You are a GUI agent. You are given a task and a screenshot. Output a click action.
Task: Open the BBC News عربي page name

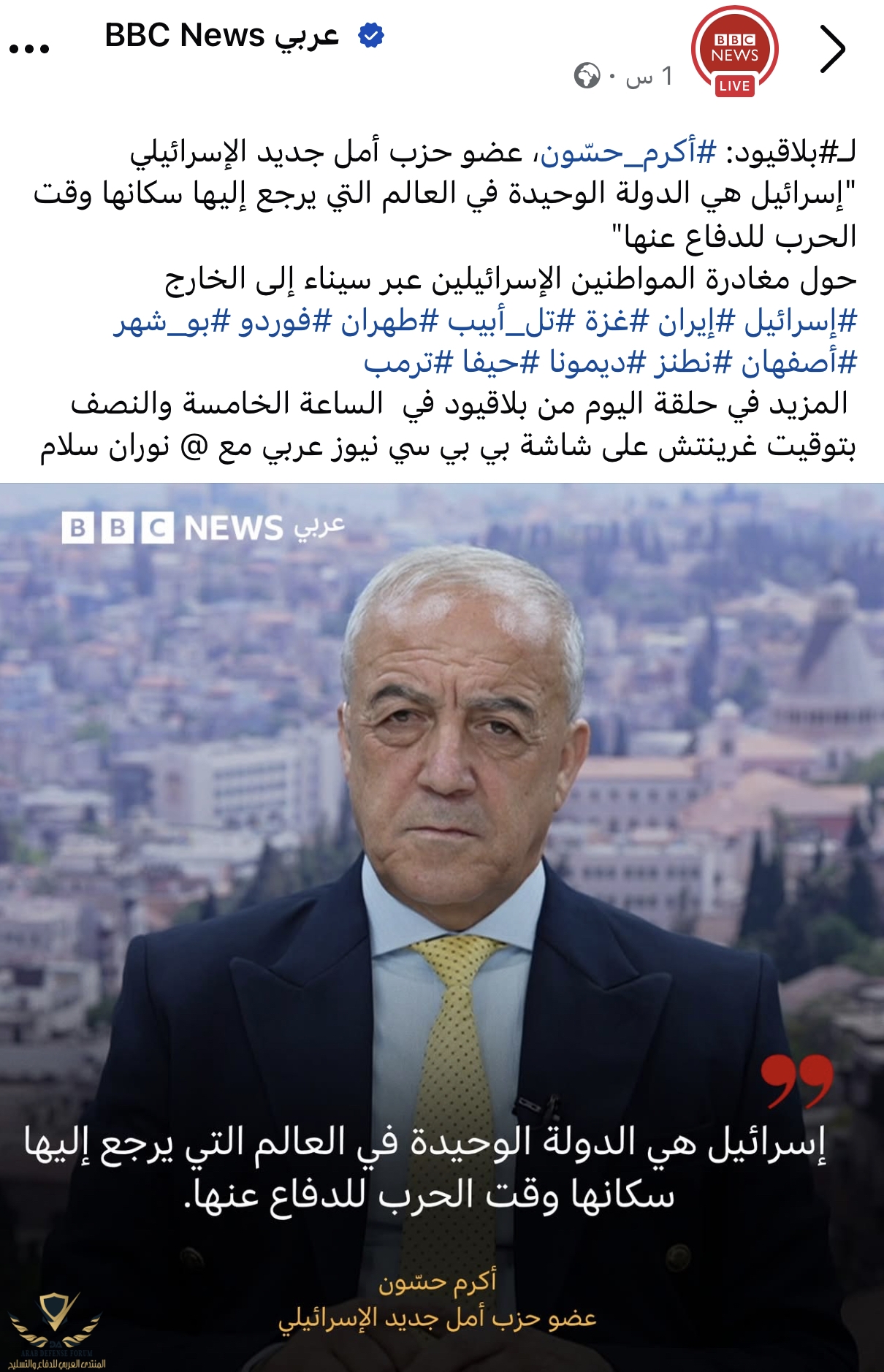pos(222,35)
